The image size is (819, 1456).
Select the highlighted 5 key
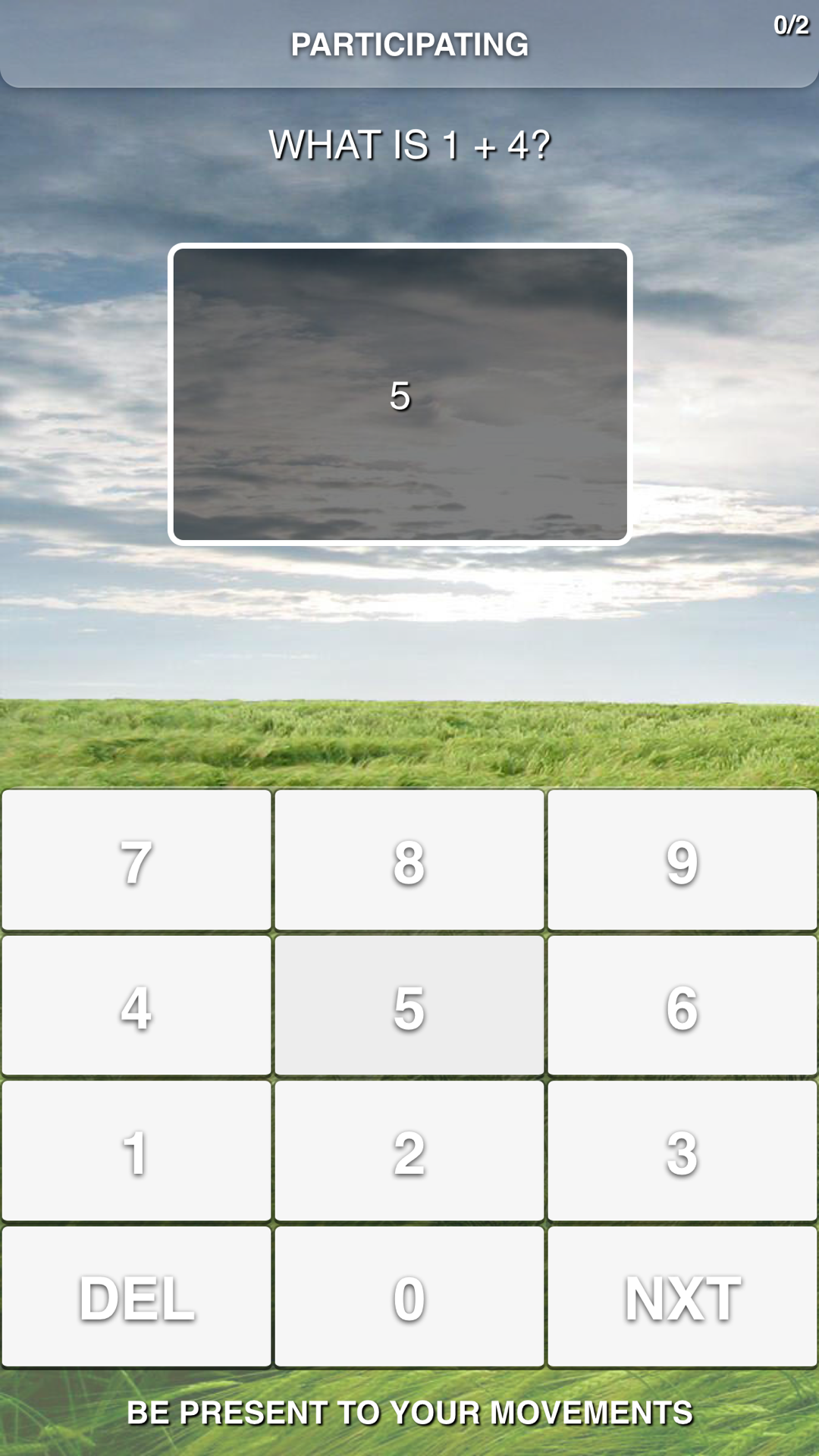409,1009
